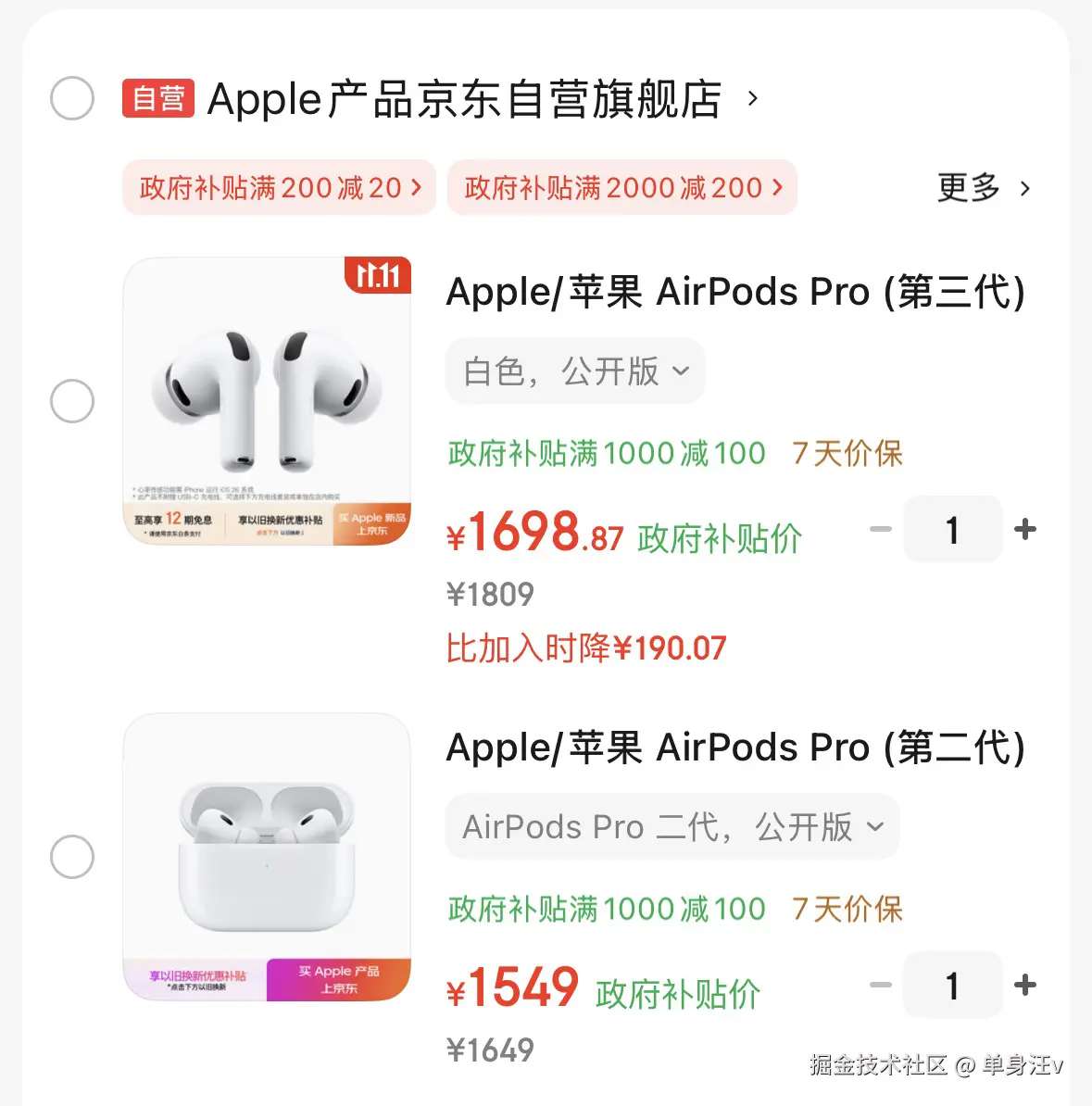
Task: Open the 政府补贴满2000减200 coupon tag
Action: [621, 187]
